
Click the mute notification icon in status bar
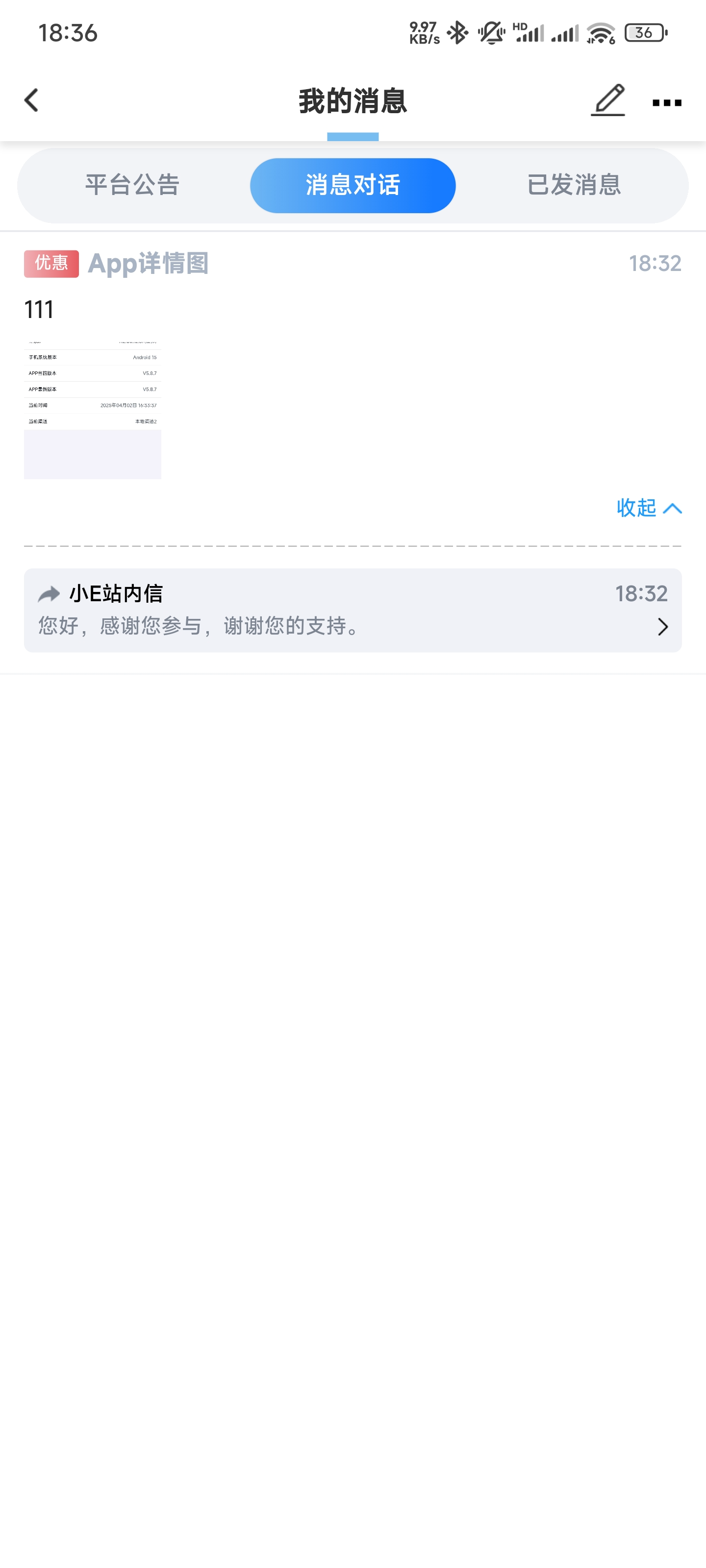coord(491,34)
